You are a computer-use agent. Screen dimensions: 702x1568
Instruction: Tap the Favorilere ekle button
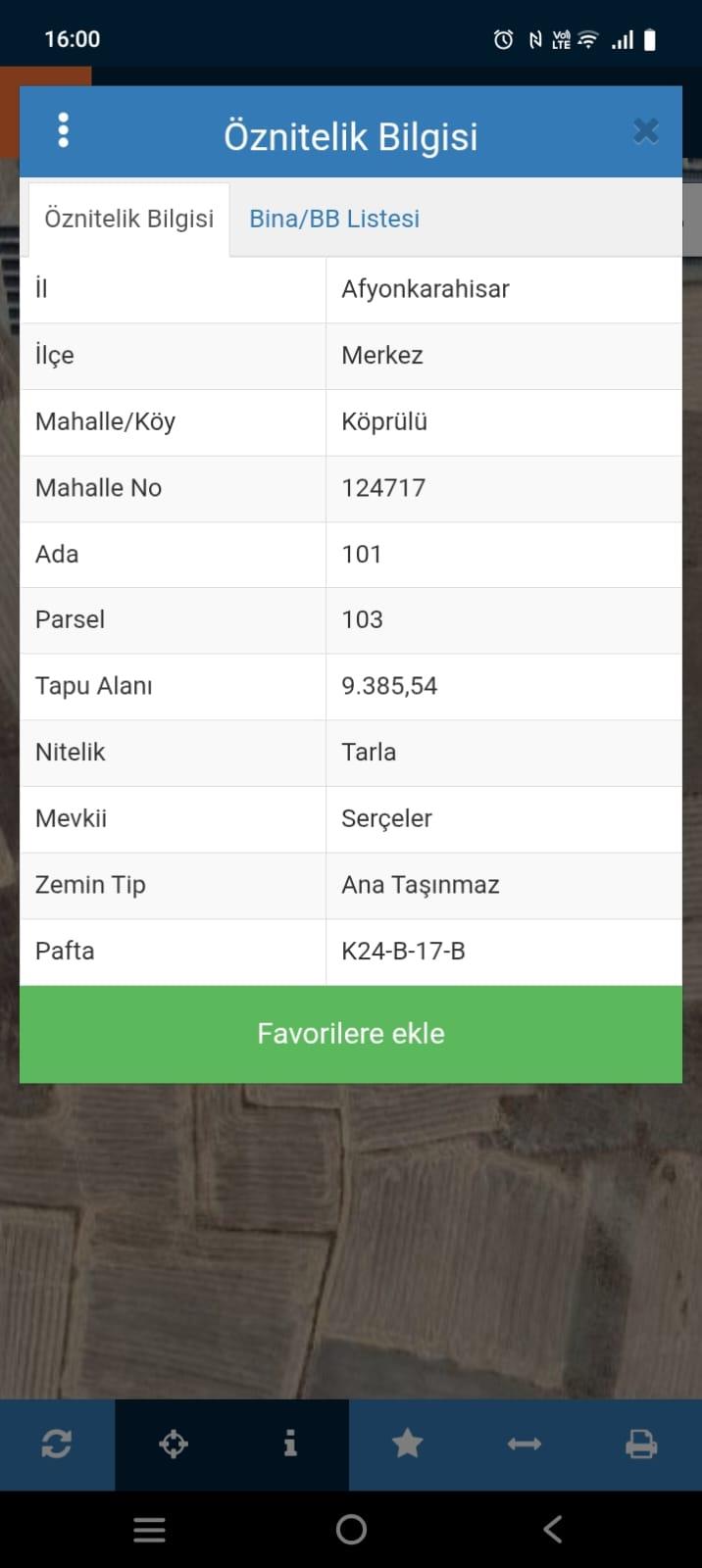[x=351, y=1034]
